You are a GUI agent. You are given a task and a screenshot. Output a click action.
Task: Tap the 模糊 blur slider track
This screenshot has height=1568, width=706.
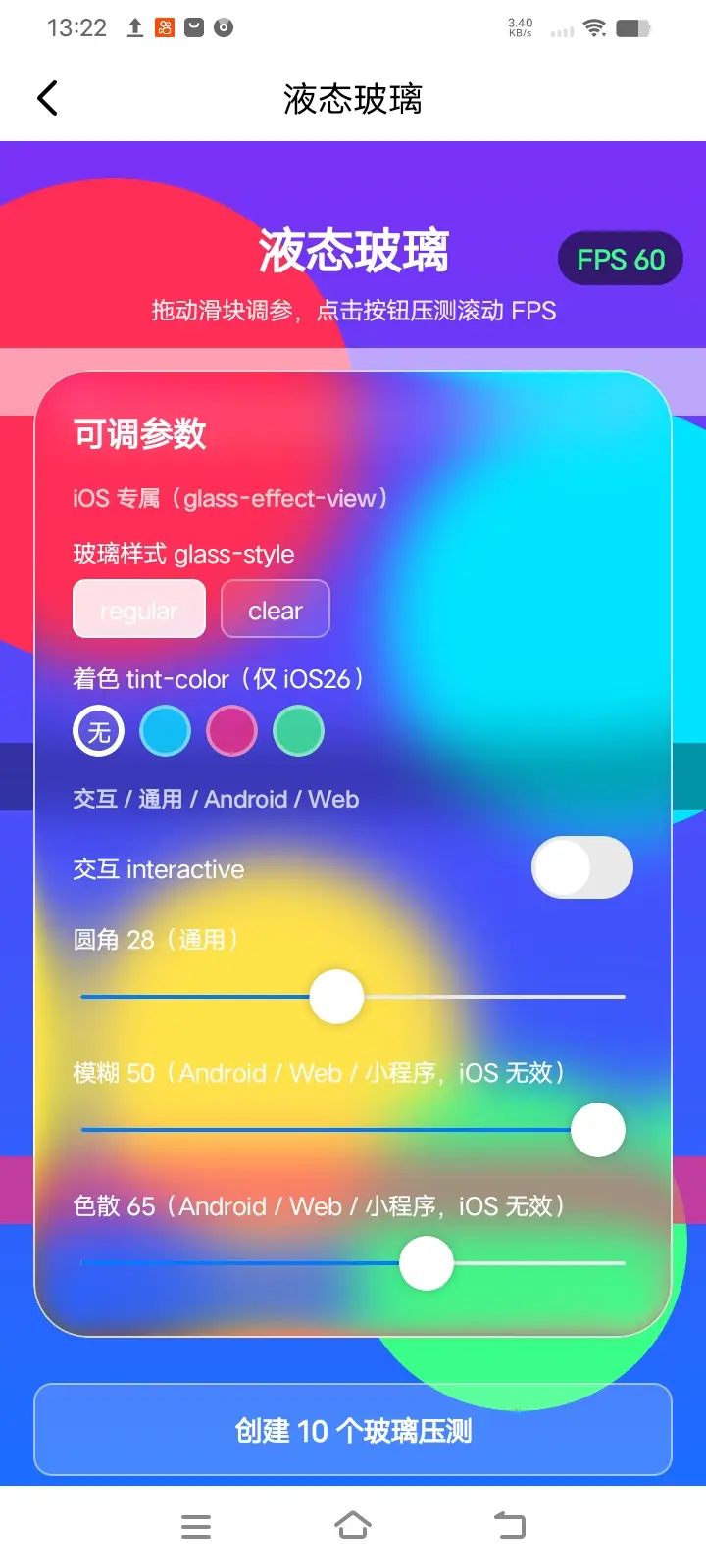(353, 1130)
